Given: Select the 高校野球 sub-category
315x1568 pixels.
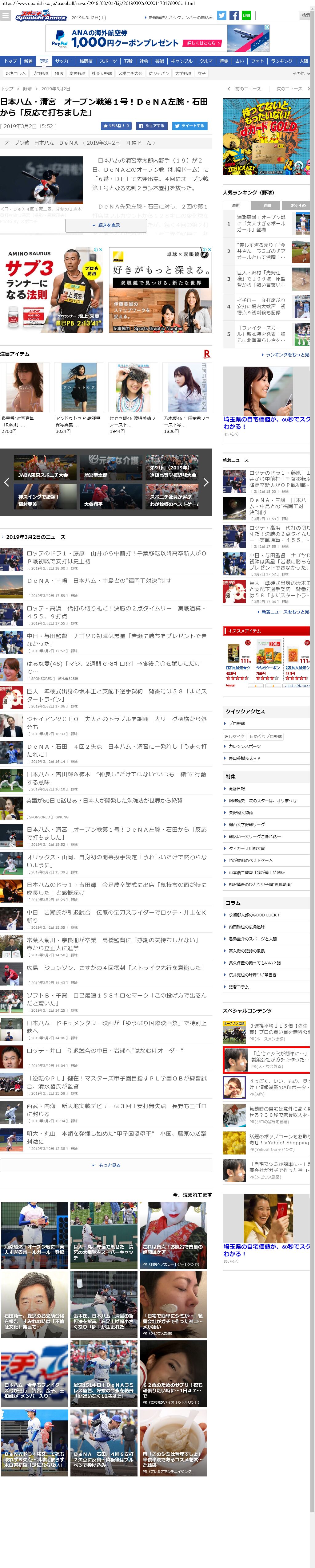Looking at the screenshot, I should click(77, 73).
